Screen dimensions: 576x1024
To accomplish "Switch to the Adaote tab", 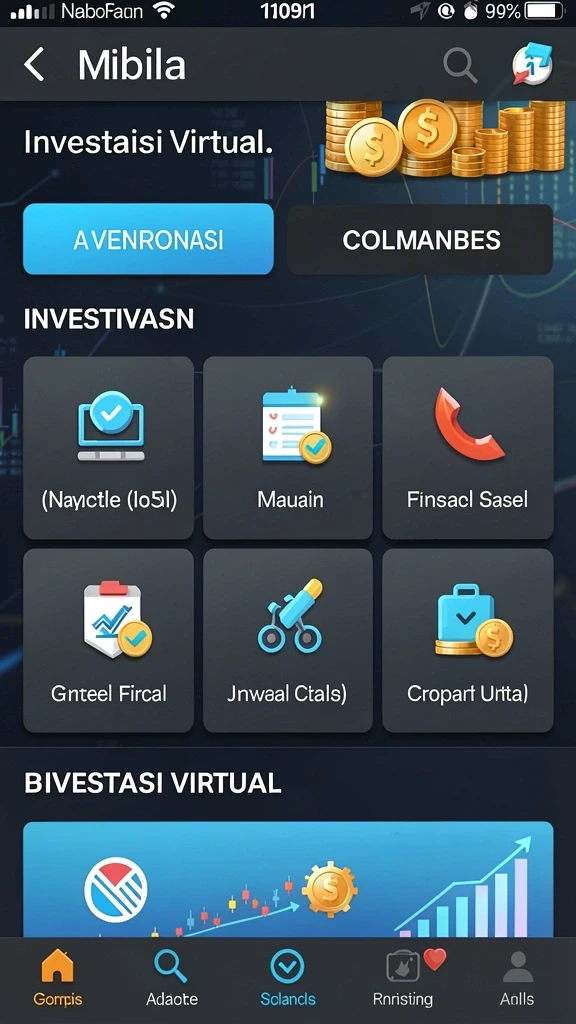I will coord(172,978).
